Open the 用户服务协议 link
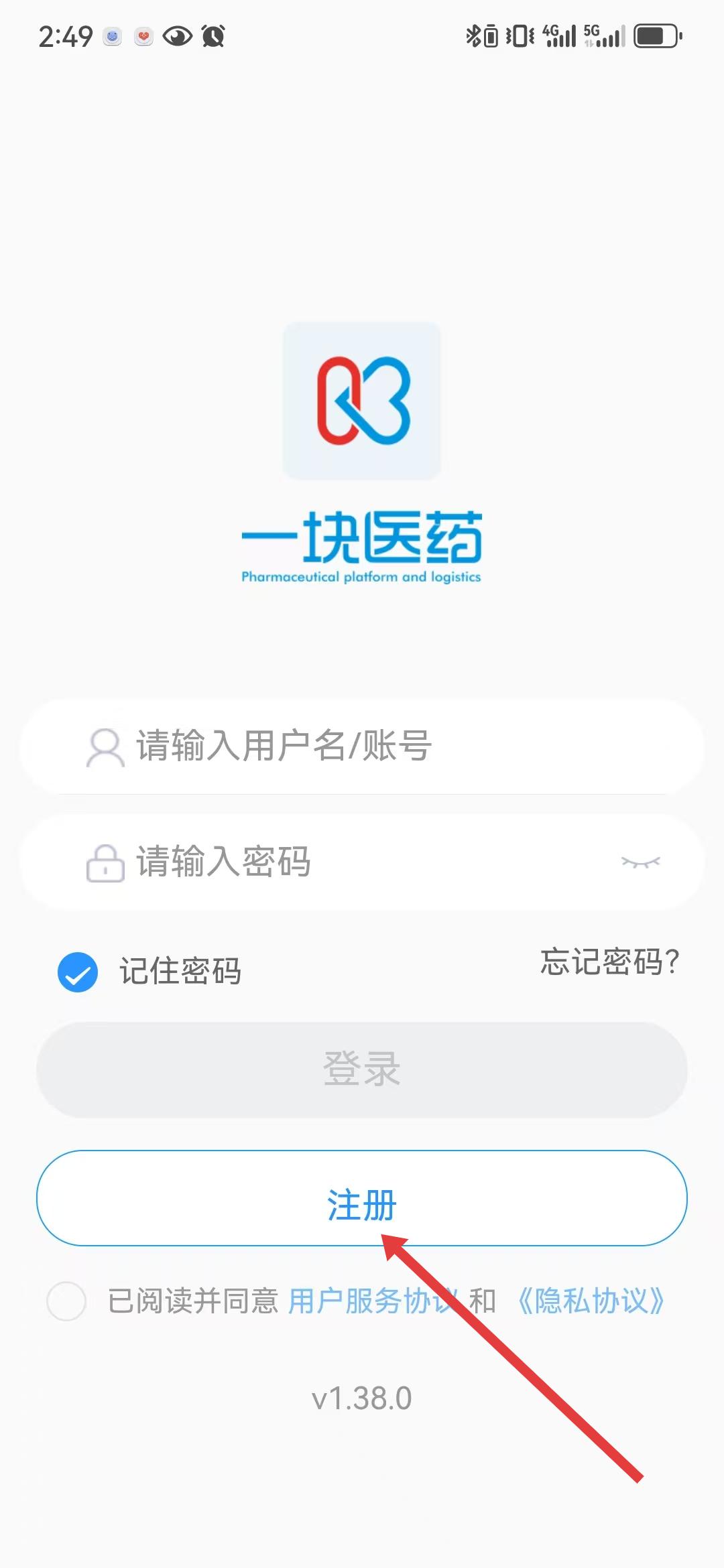 [373, 1301]
